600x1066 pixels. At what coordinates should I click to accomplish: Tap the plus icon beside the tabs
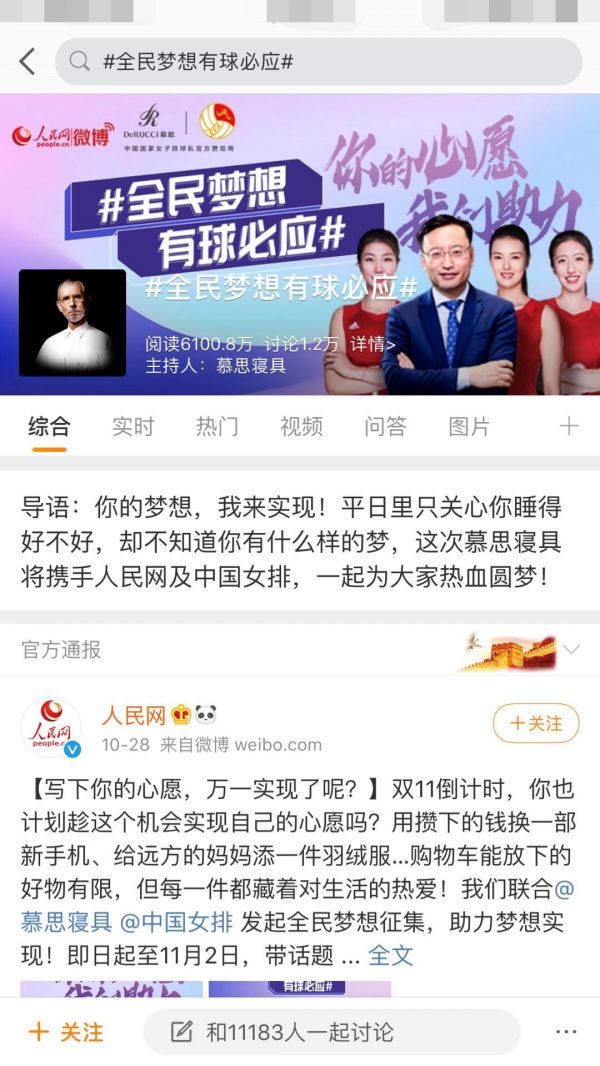click(x=568, y=427)
